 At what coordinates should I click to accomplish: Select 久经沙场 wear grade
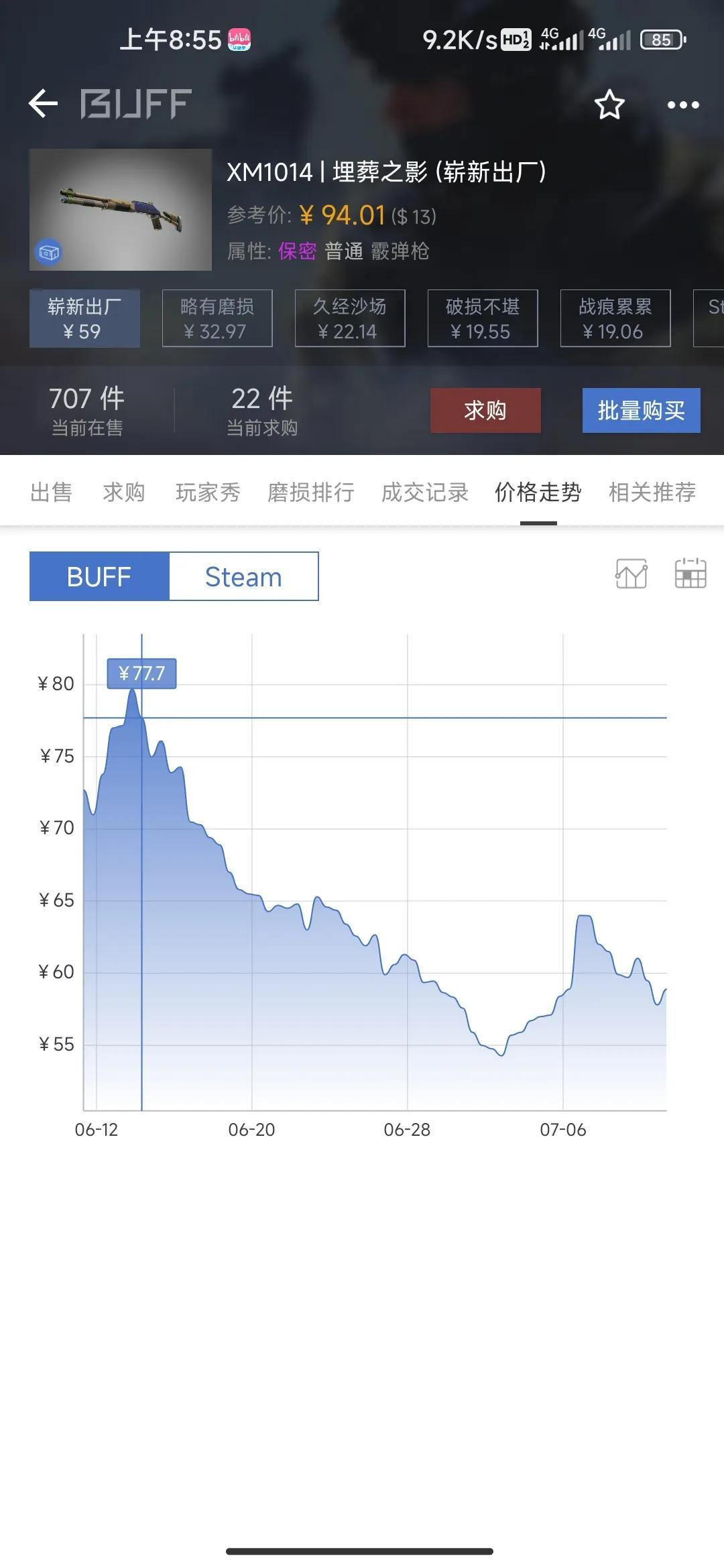(349, 318)
